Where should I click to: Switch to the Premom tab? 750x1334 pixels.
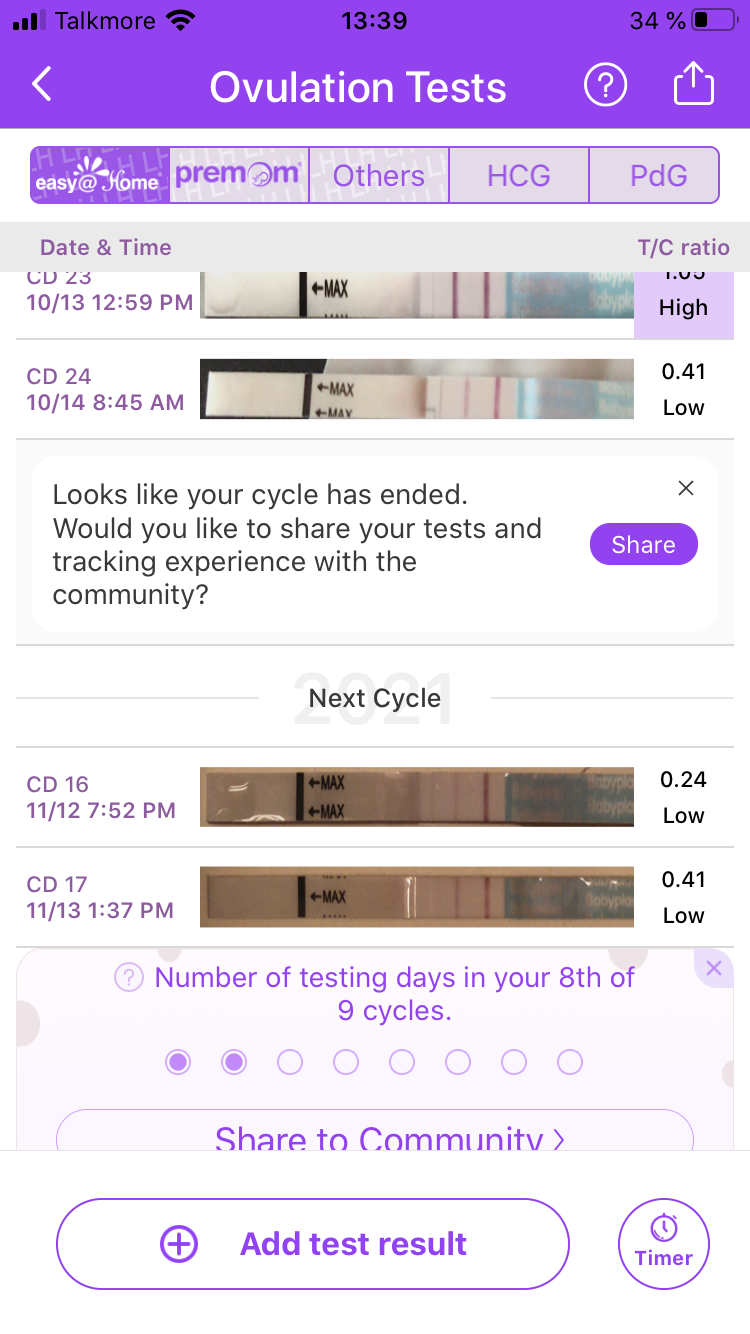point(239,176)
